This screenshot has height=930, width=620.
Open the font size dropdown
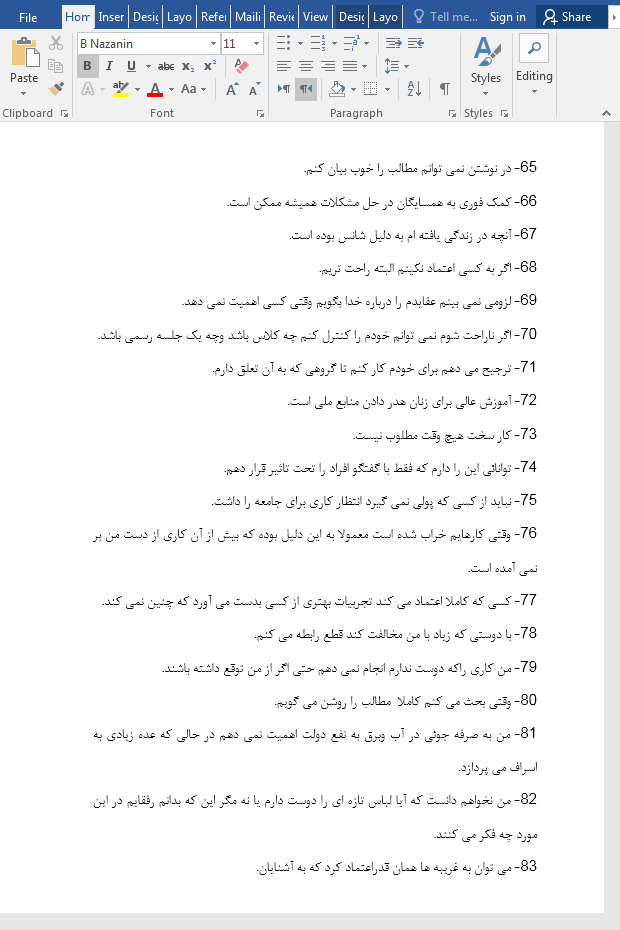[257, 44]
